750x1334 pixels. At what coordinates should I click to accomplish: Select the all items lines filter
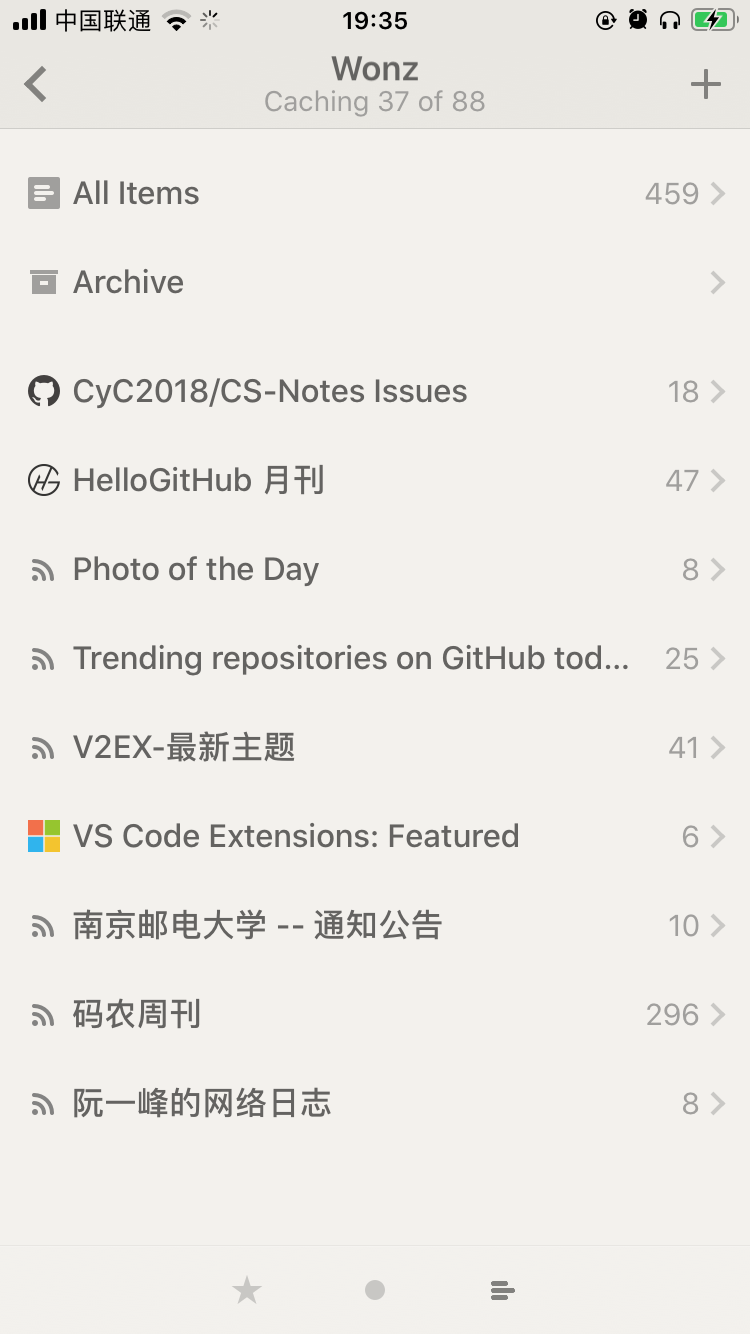503,1291
